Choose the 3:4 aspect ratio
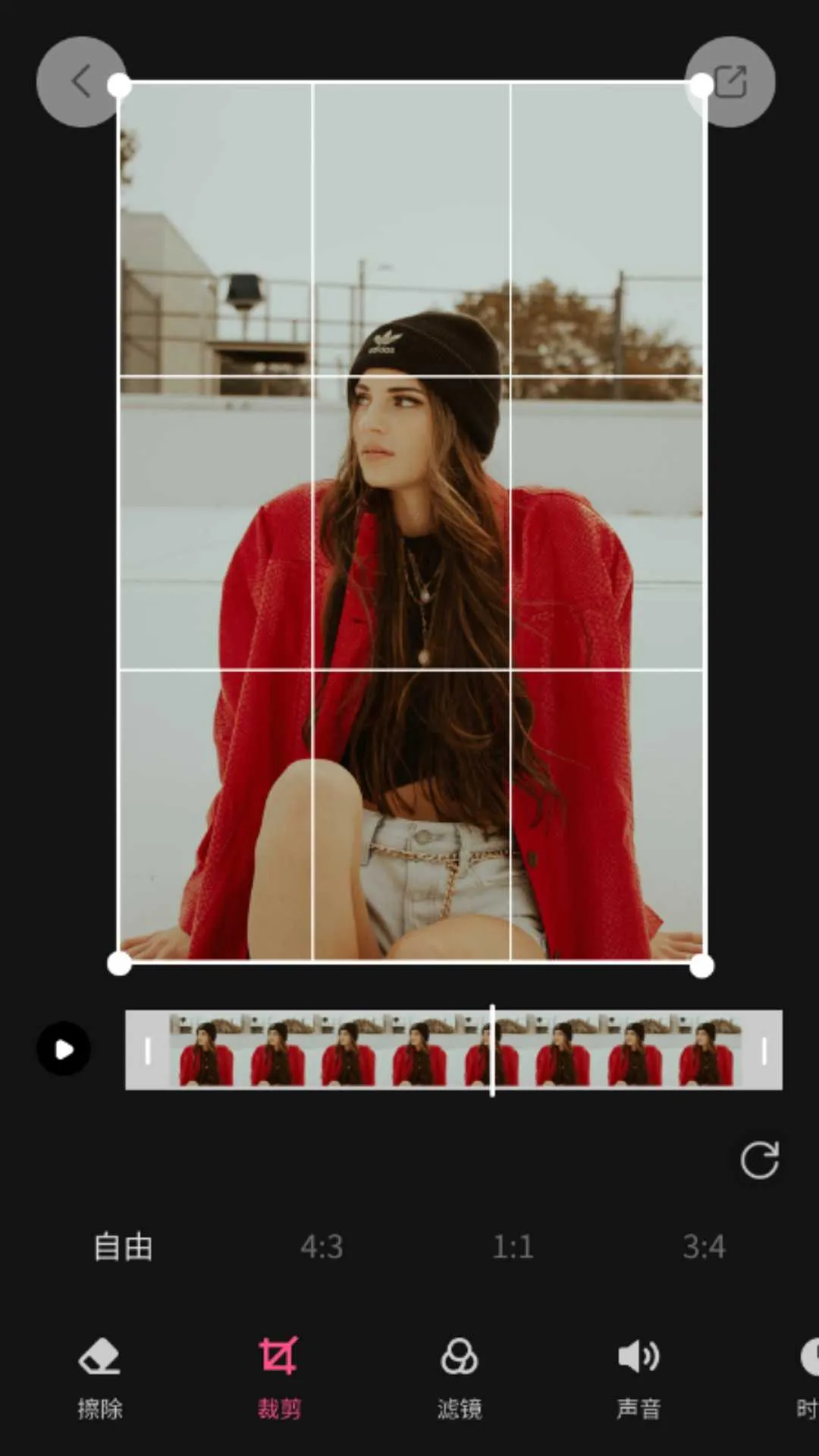The image size is (819, 1456). 704,1247
